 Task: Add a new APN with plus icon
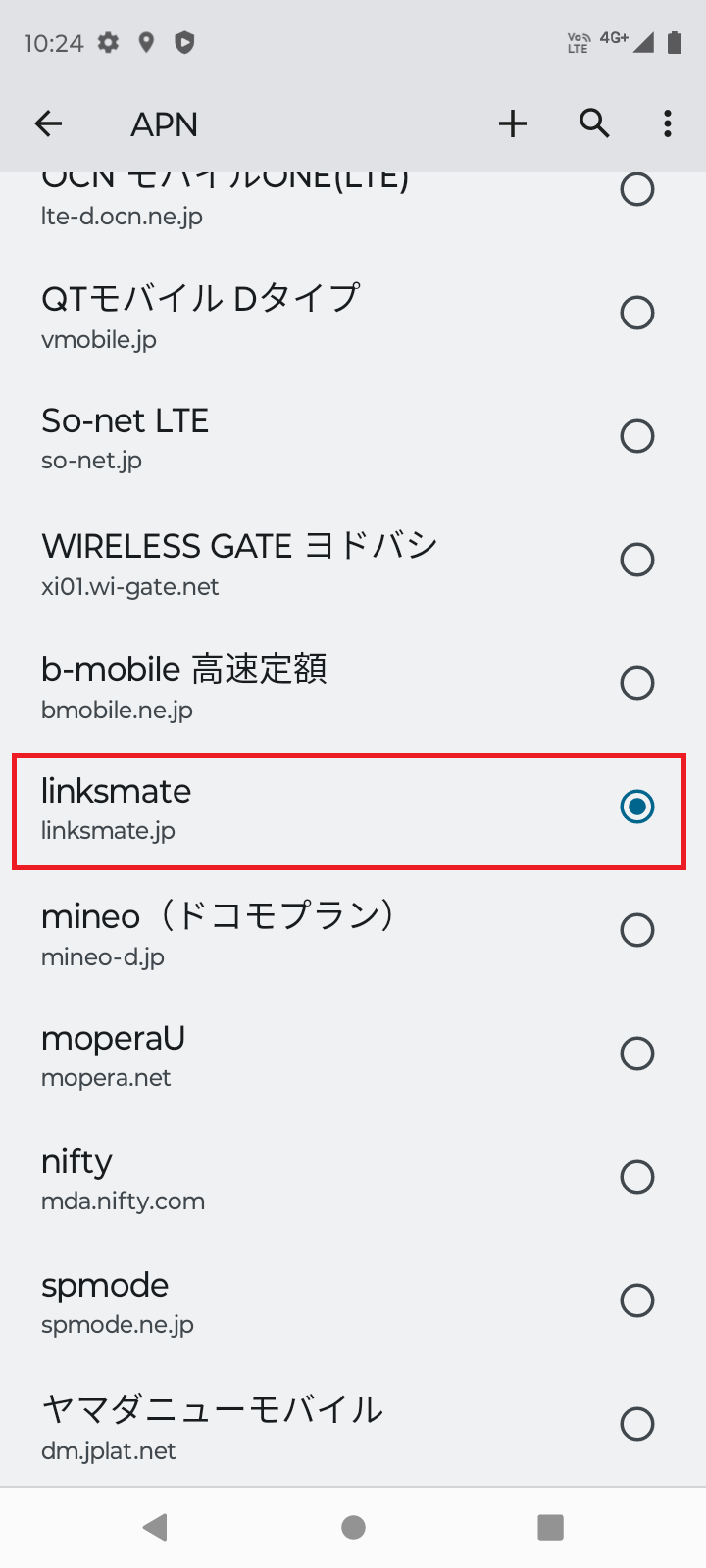[x=513, y=123]
